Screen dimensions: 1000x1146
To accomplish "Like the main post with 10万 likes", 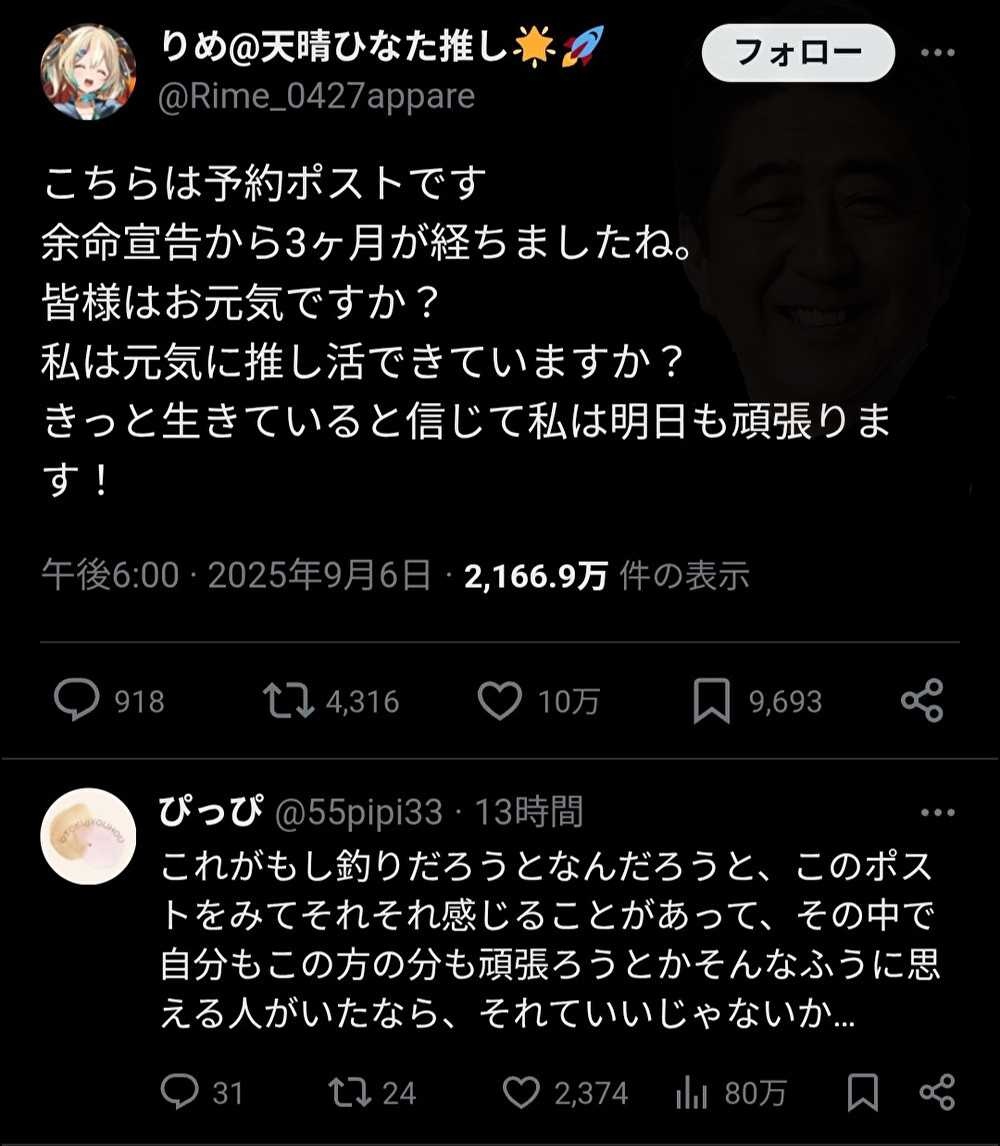I will pyautogui.click(x=499, y=701).
